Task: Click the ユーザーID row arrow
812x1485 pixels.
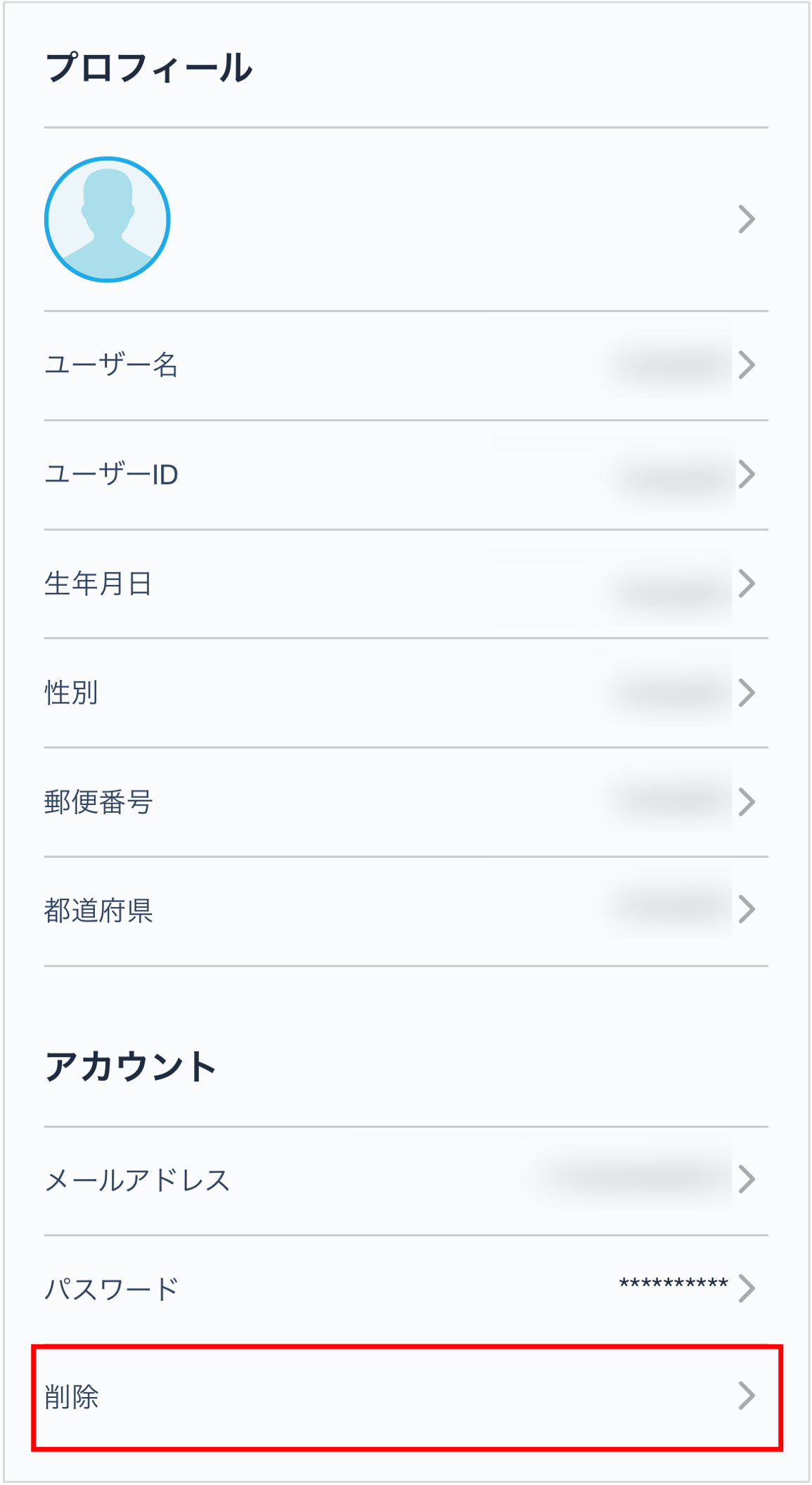Action: tap(749, 475)
